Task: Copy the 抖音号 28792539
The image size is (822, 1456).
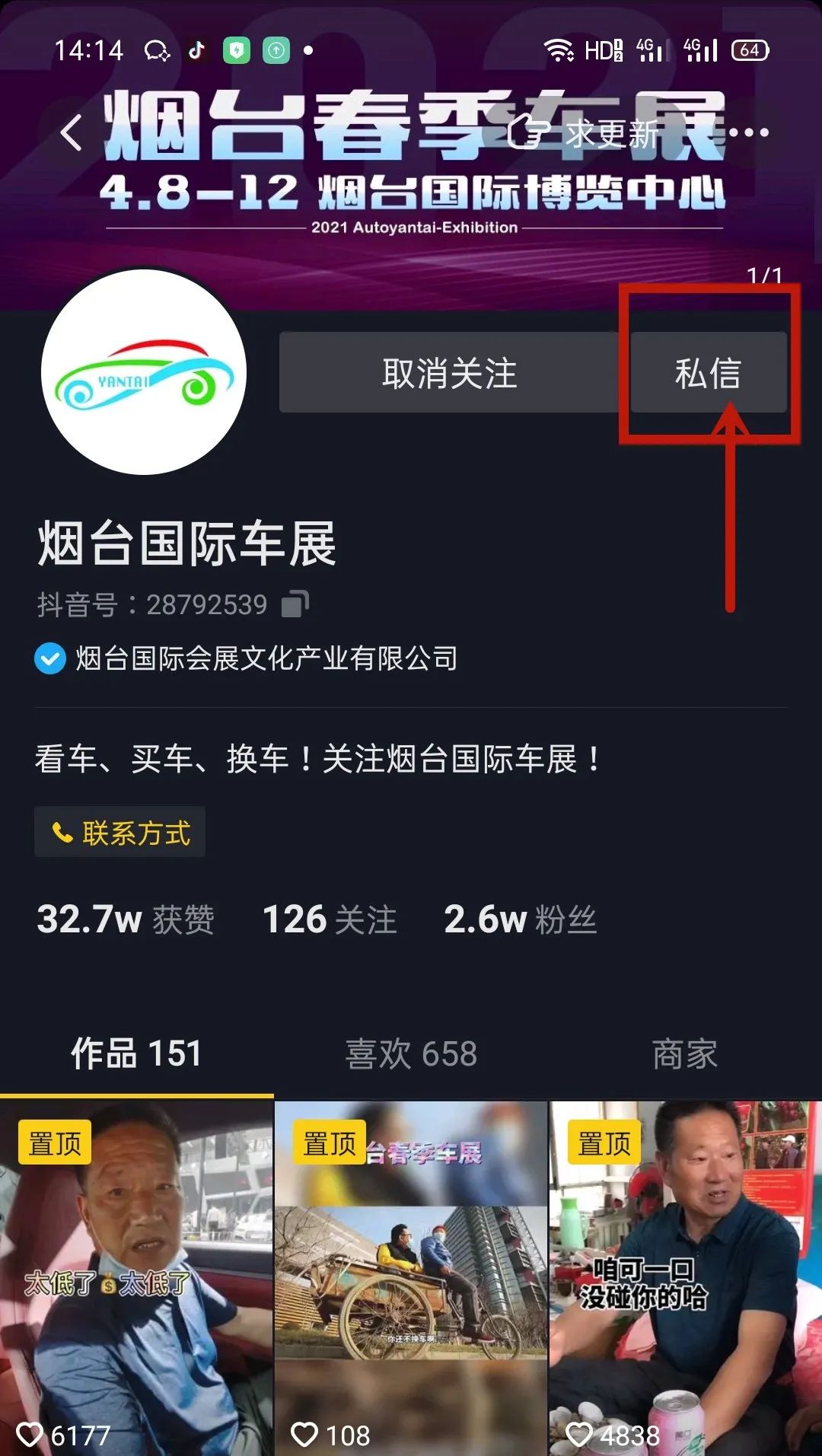Action: click(x=295, y=604)
